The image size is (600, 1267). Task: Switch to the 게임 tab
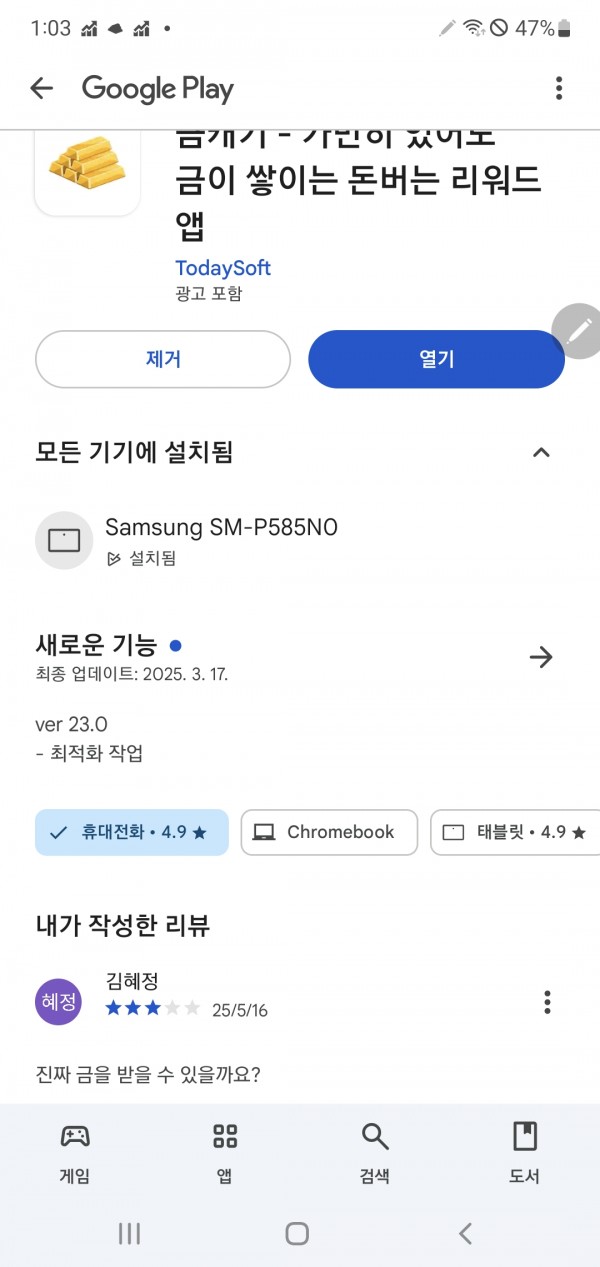click(75, 1153)
